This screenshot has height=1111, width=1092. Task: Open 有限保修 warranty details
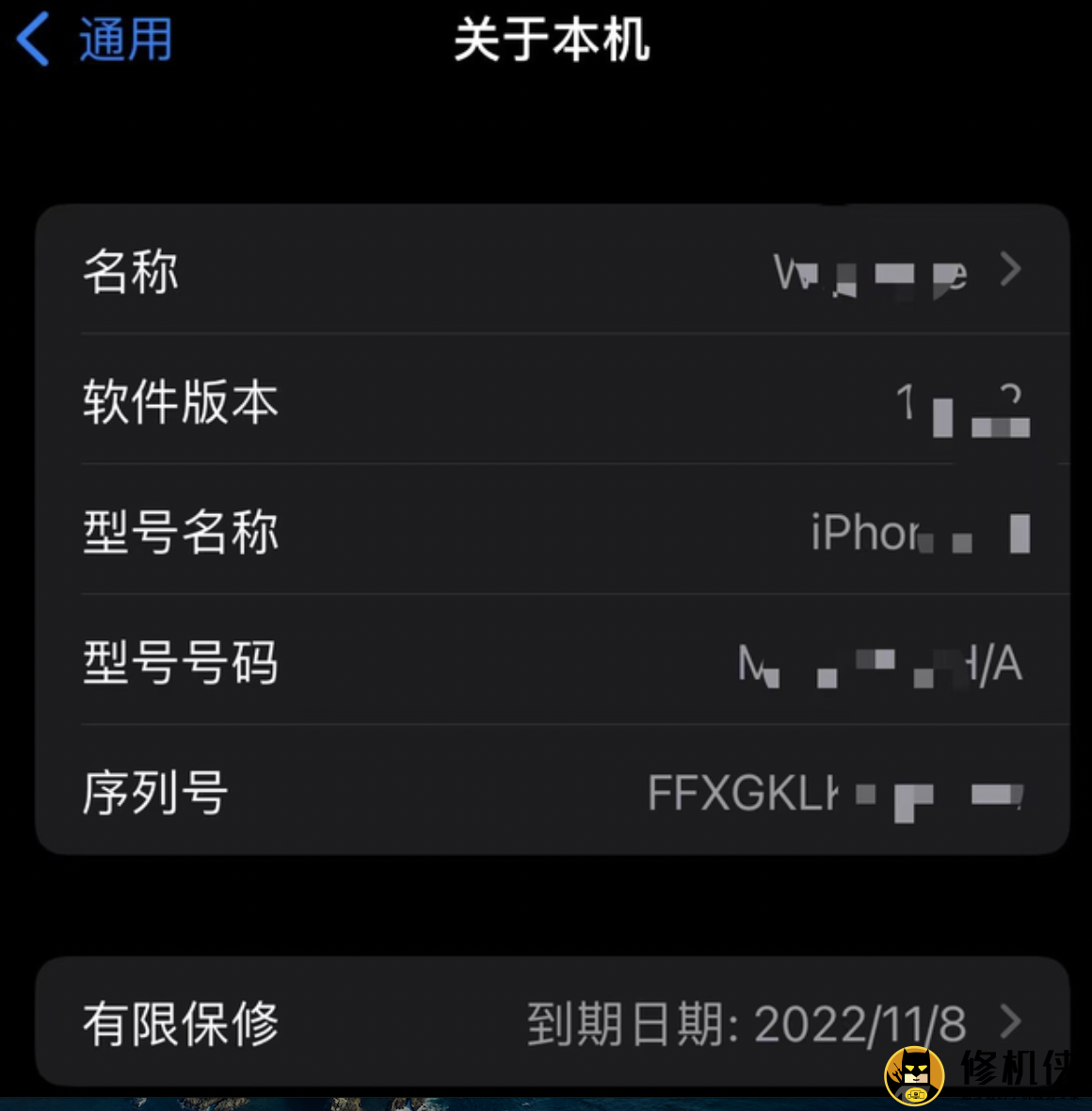(552, 1022)
